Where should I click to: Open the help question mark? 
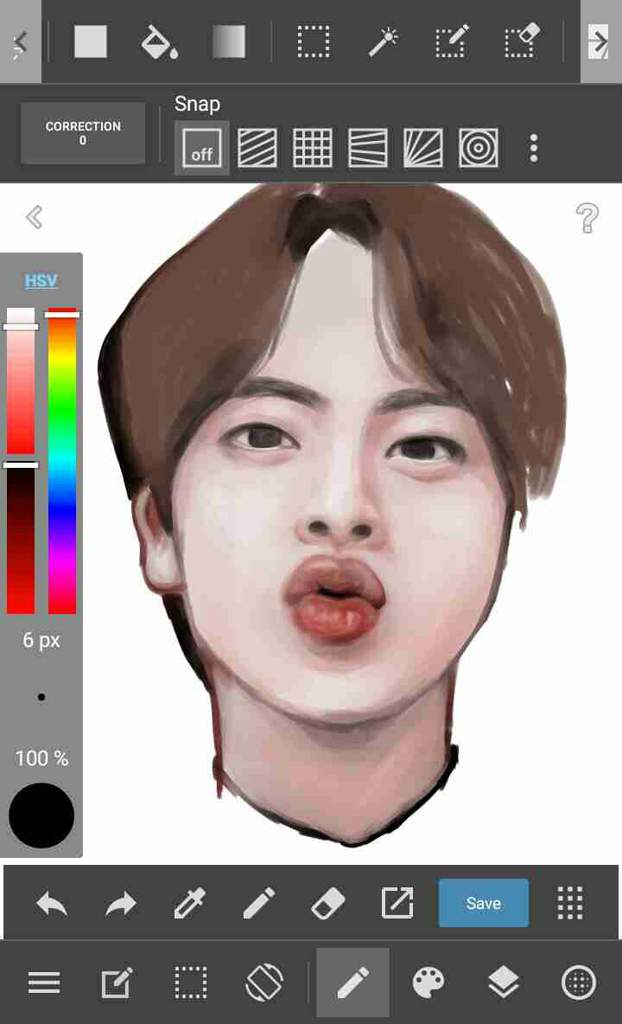coord(587,217)
